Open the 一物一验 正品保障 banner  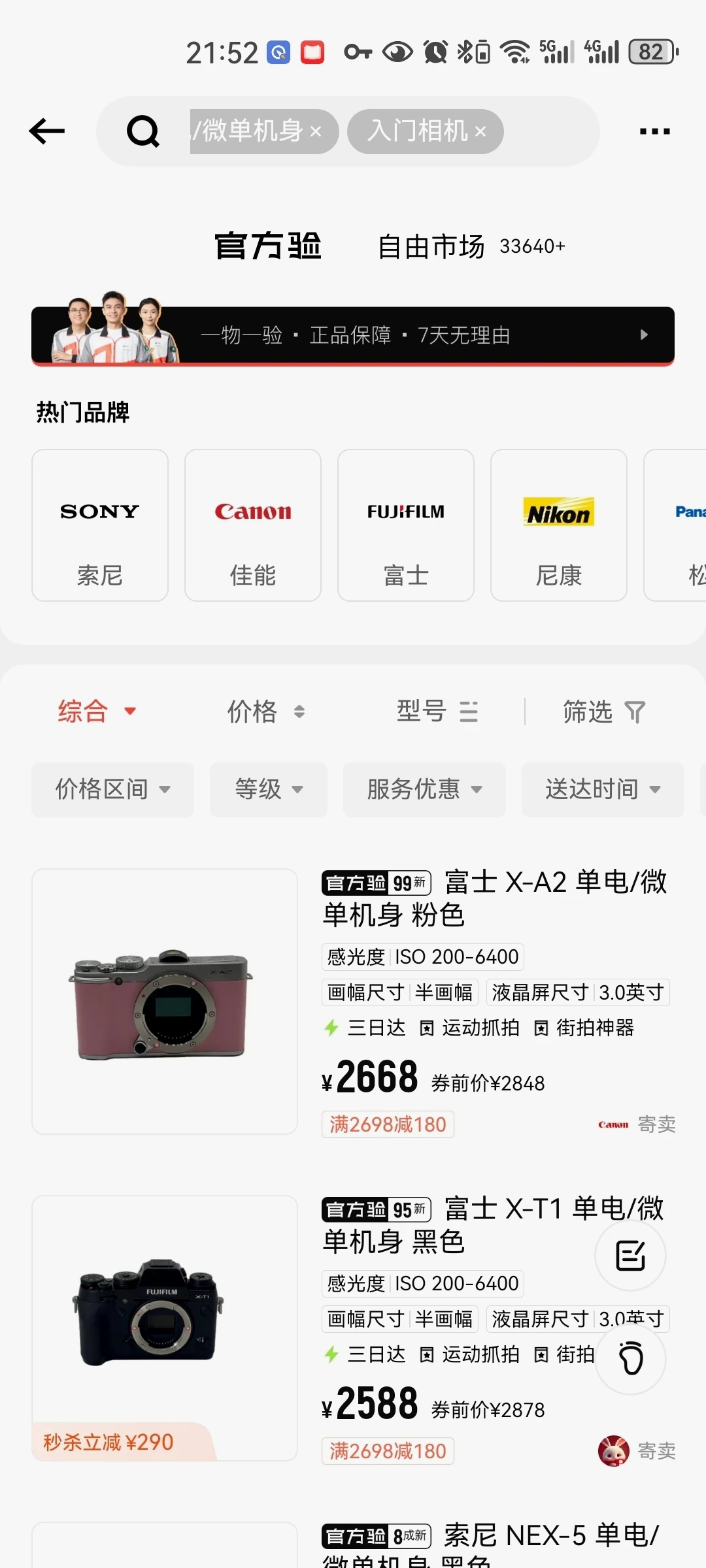tap(353, 335)
